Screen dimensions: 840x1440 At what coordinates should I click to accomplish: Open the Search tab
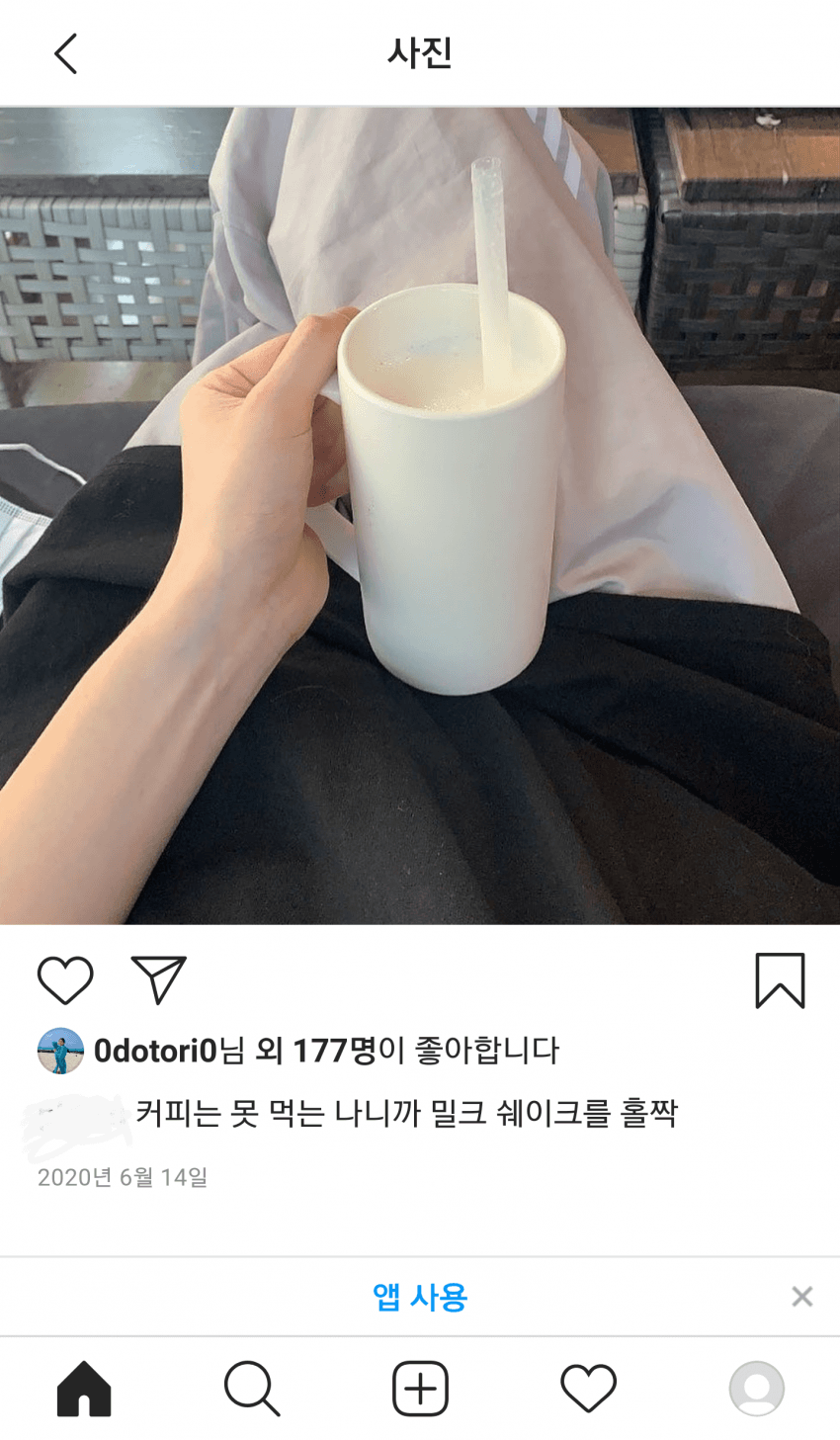click(252, 1389)
